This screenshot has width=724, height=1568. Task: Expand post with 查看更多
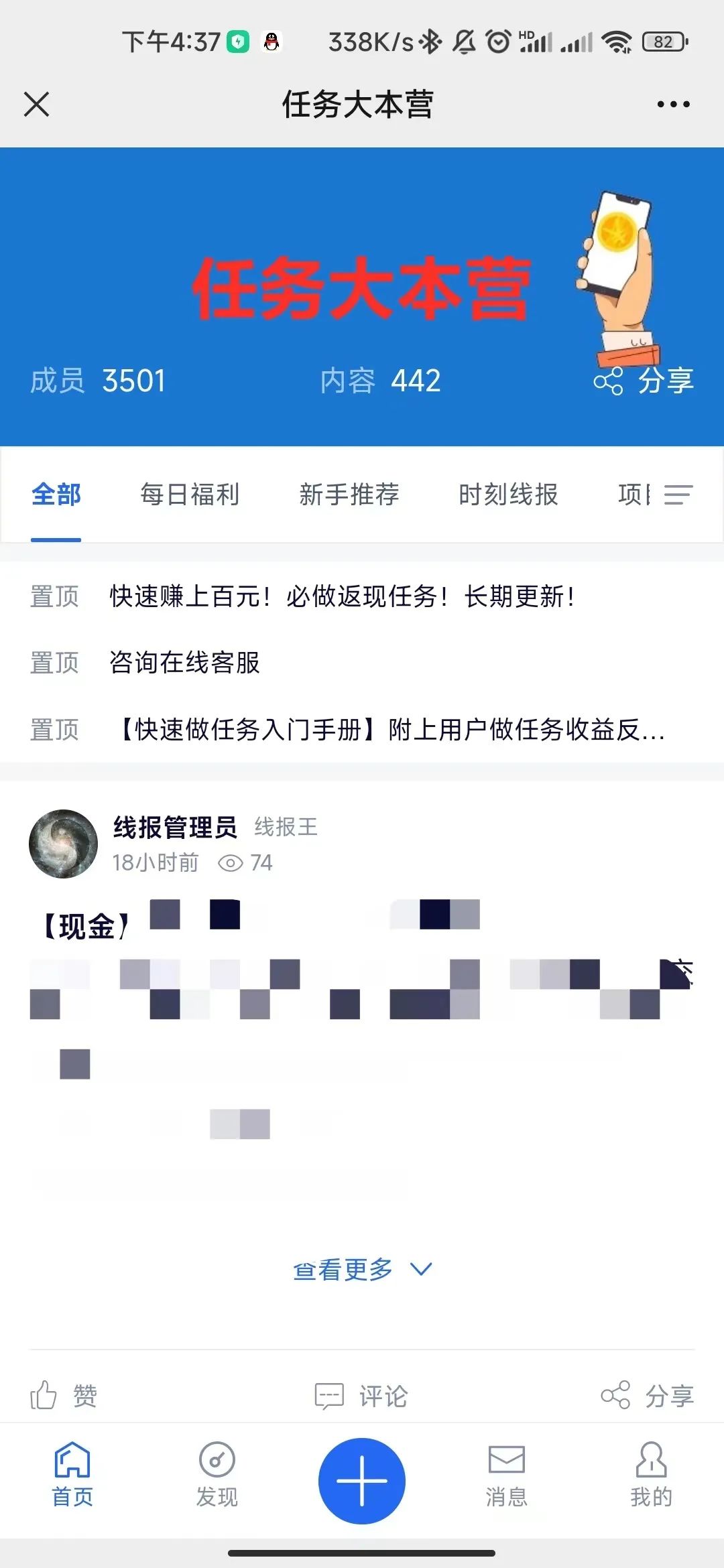(362, 1270)
